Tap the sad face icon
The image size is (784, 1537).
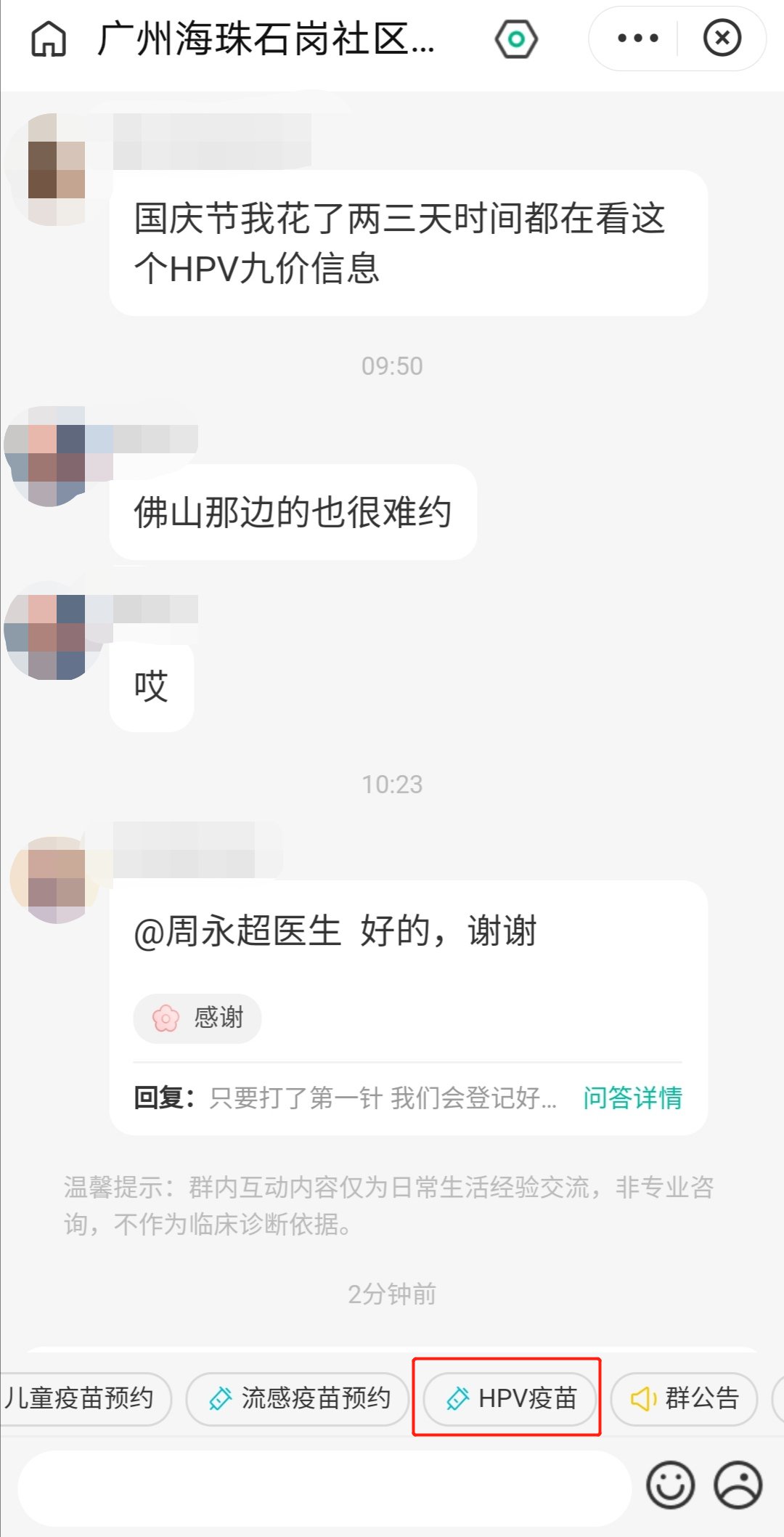[x=738, y=1485]
